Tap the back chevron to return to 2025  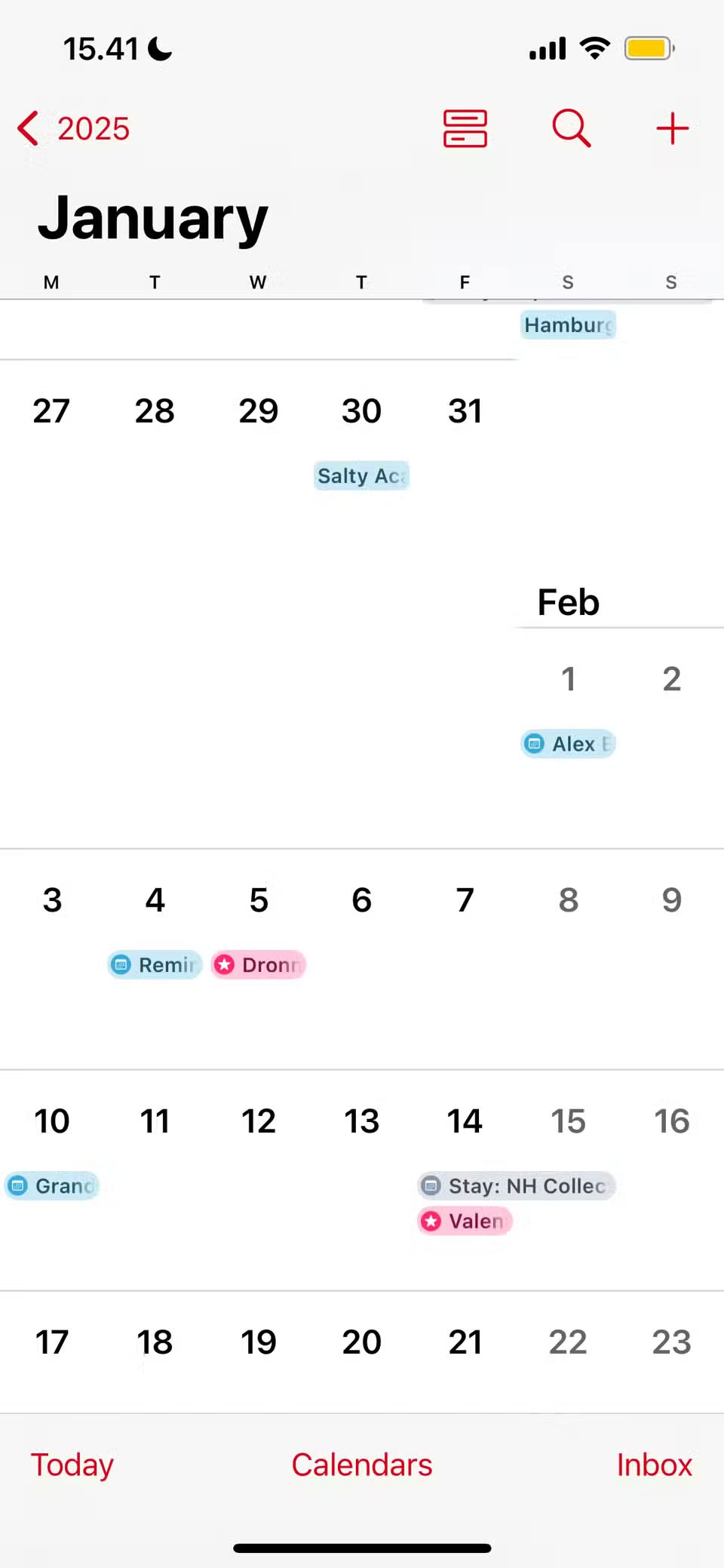point(27,128)
